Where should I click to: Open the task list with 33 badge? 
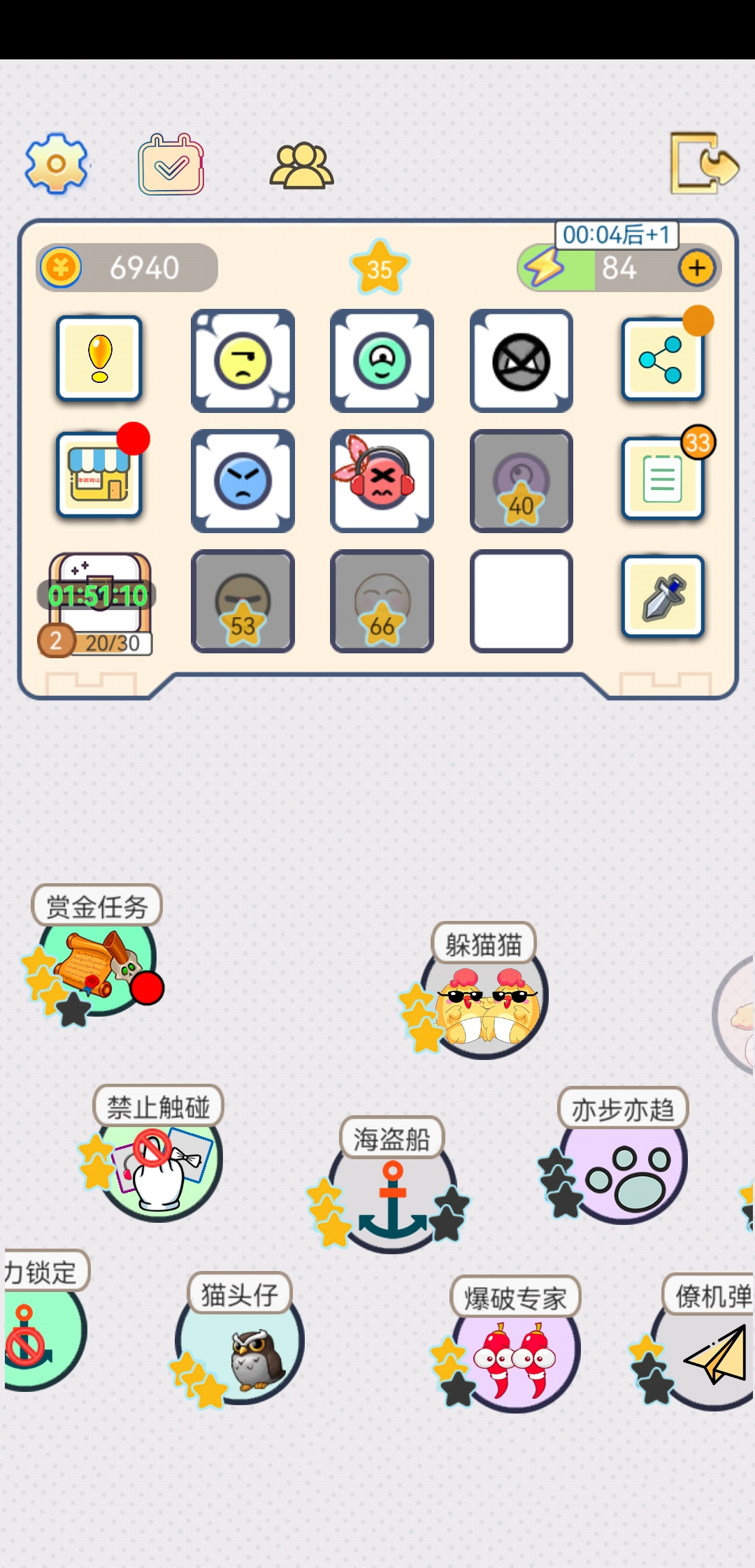coord(661,479)
